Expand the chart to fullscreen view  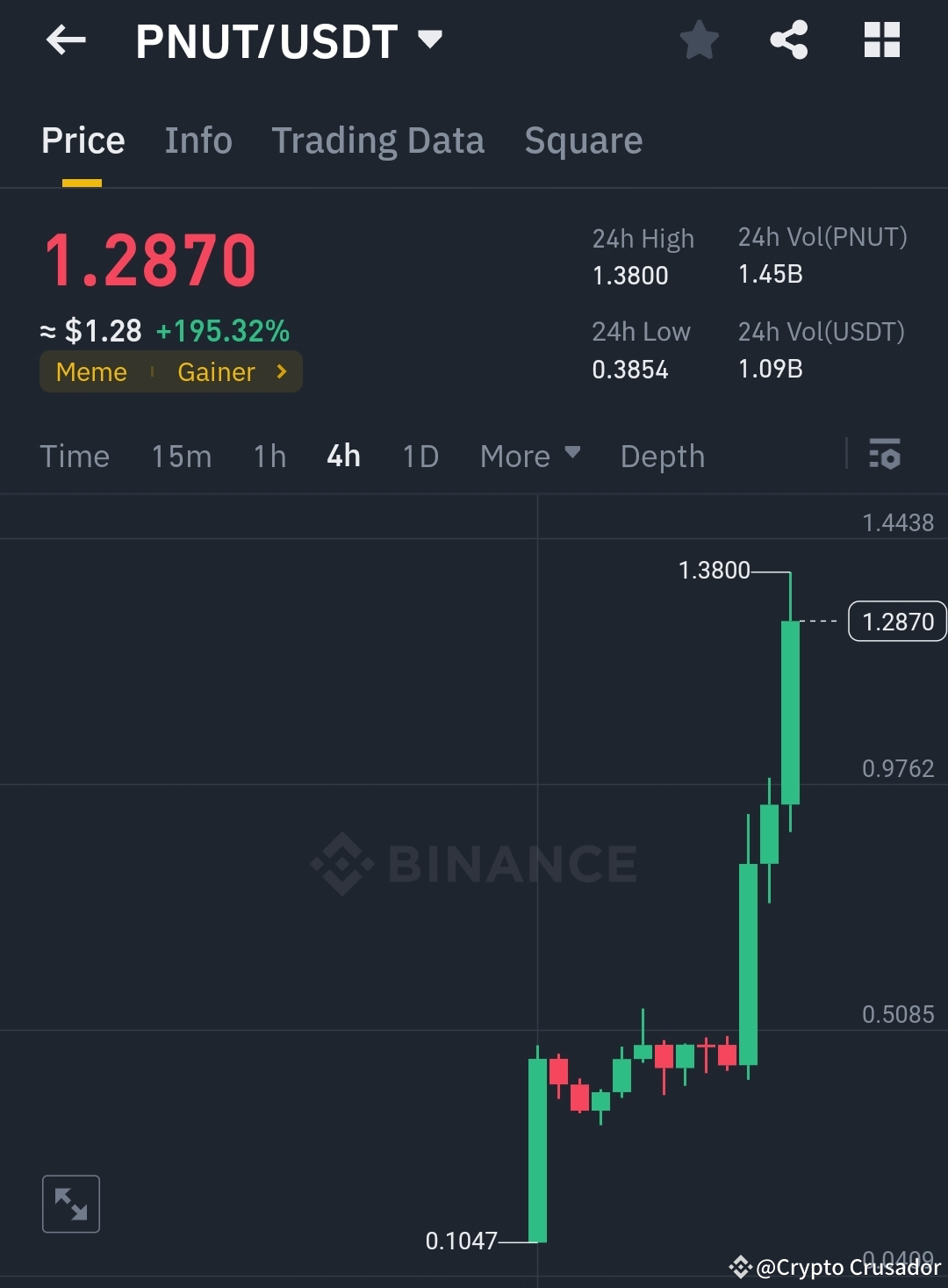[x=70, y=1204]
